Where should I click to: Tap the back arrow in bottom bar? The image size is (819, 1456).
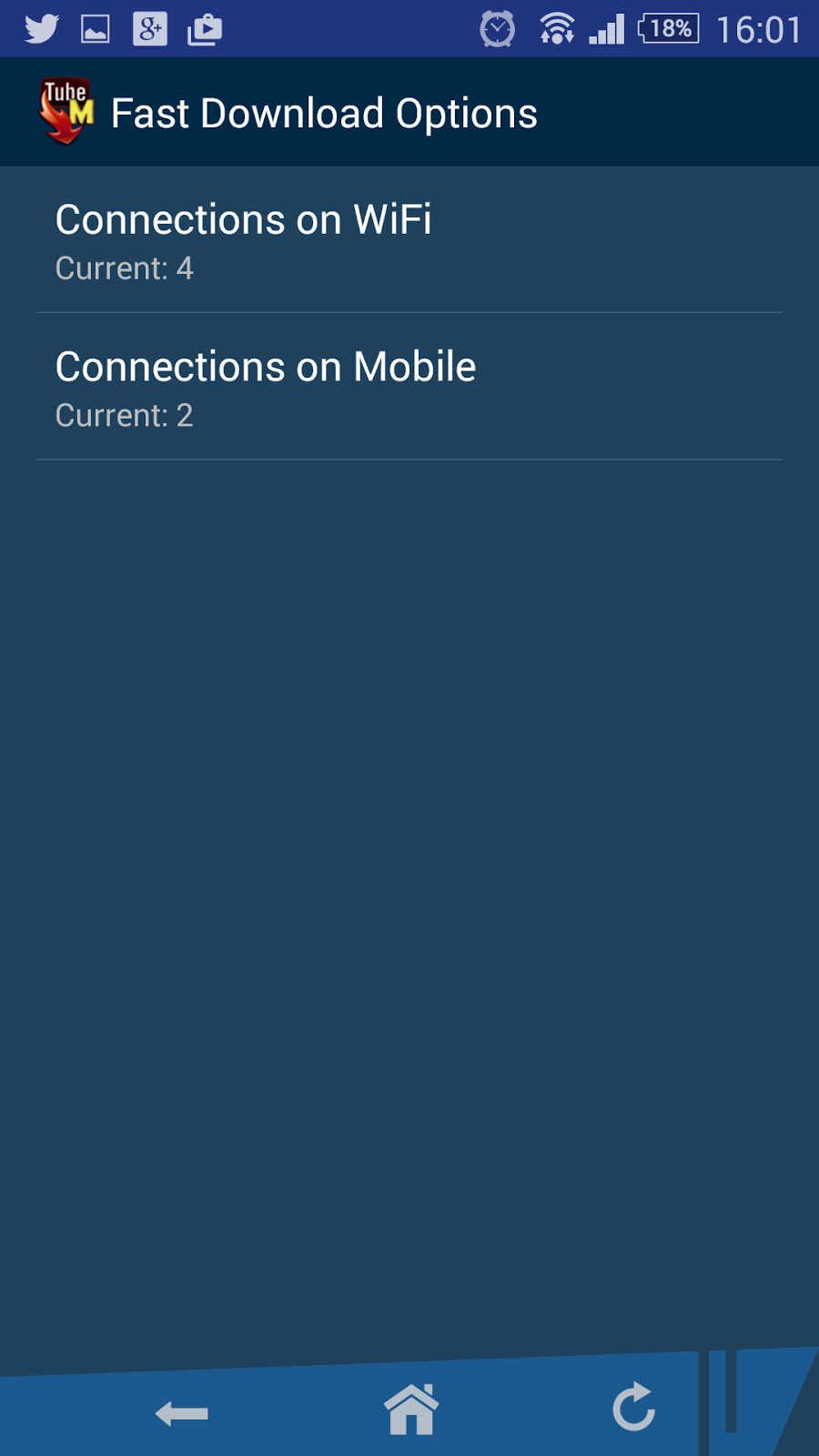pyautogui.click(x=182, y=1413)
